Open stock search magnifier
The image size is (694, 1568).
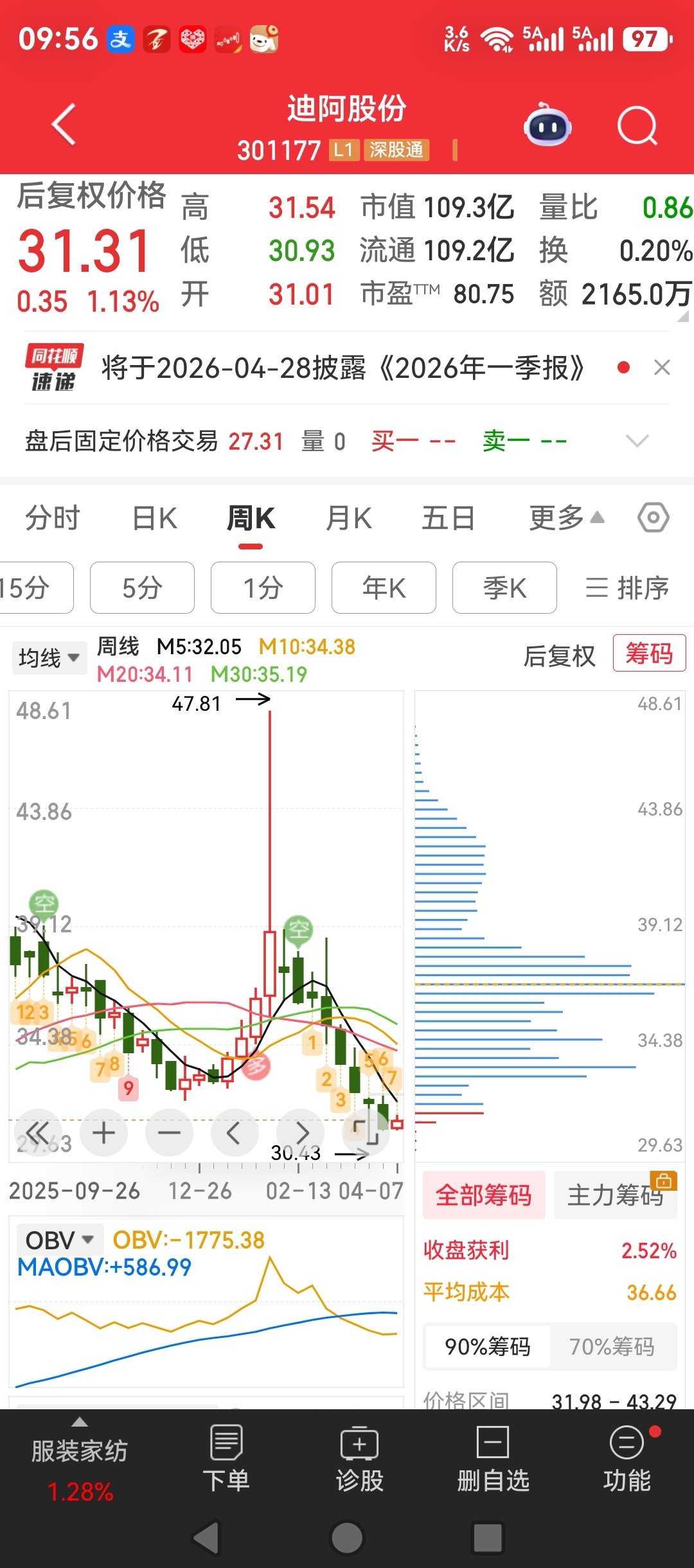click(x=637, y=126)
